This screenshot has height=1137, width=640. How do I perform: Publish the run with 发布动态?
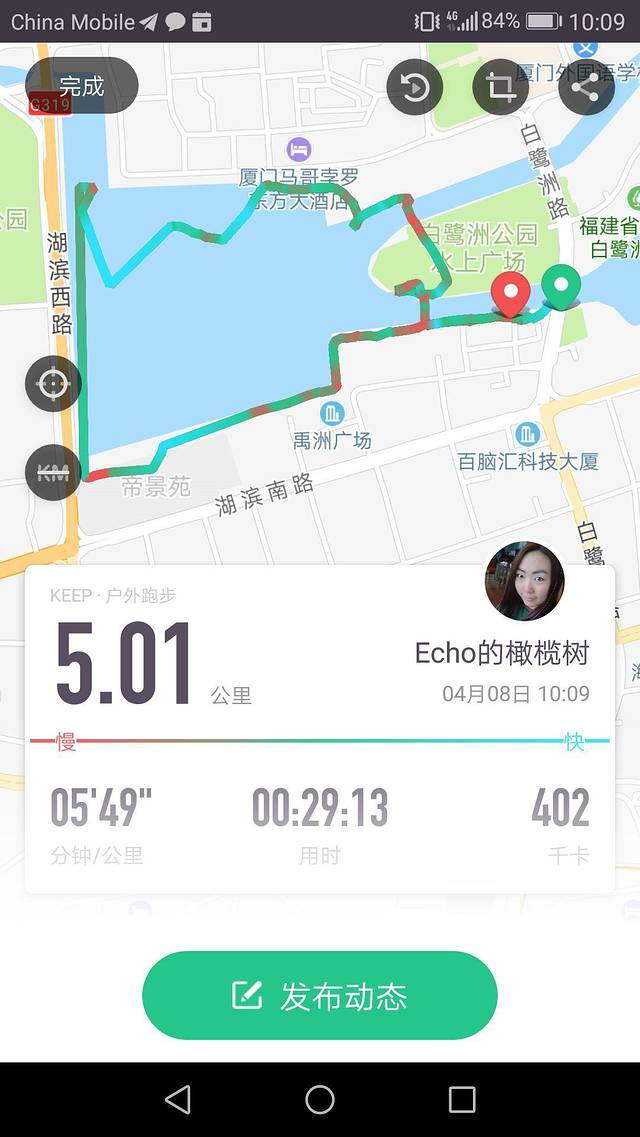[x=320, y=995]
